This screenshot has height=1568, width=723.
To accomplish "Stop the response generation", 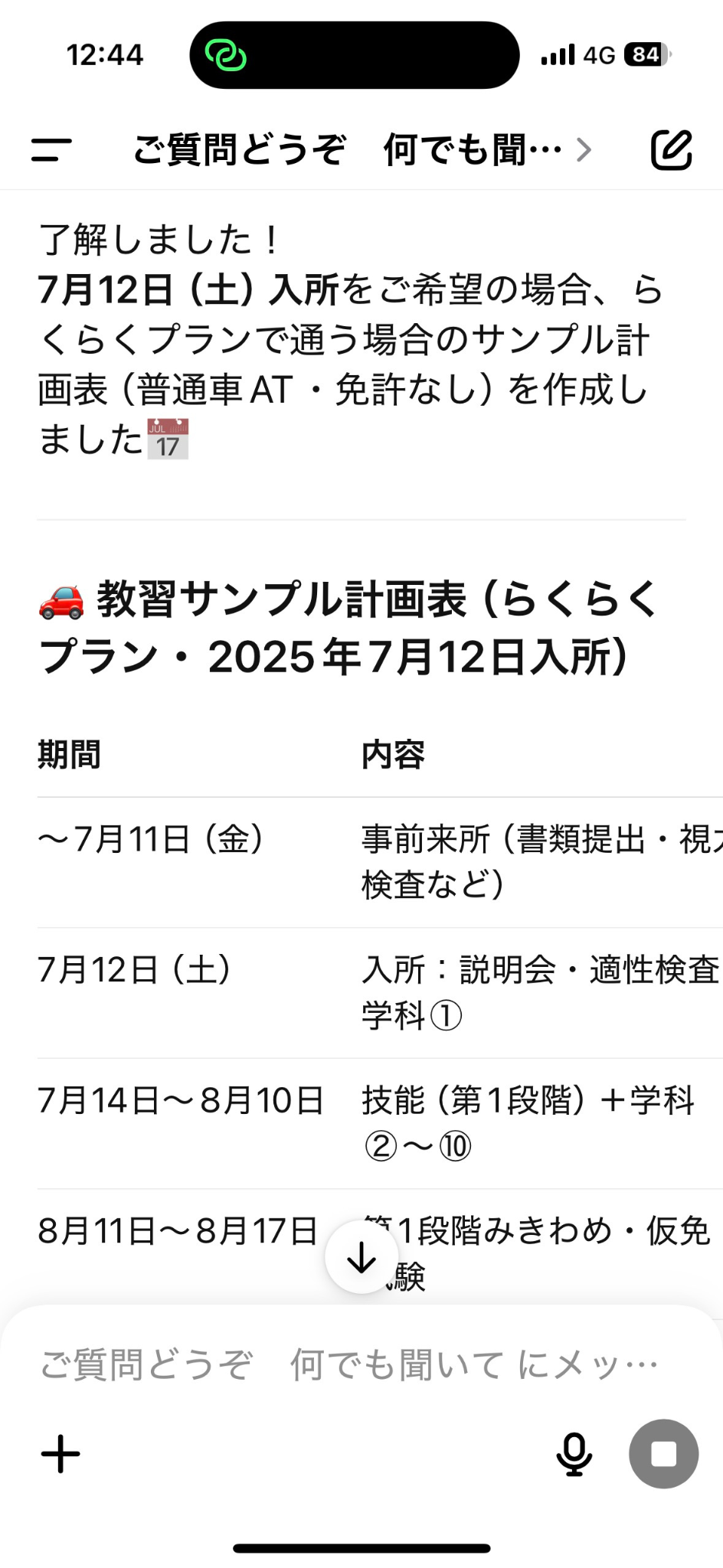I will [x=663, y=1454].
